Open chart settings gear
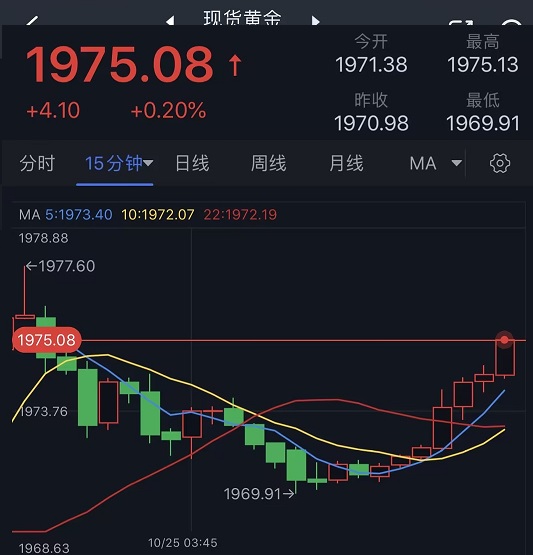Viewport: 533px width, 555px height. [x=500, y=163]
